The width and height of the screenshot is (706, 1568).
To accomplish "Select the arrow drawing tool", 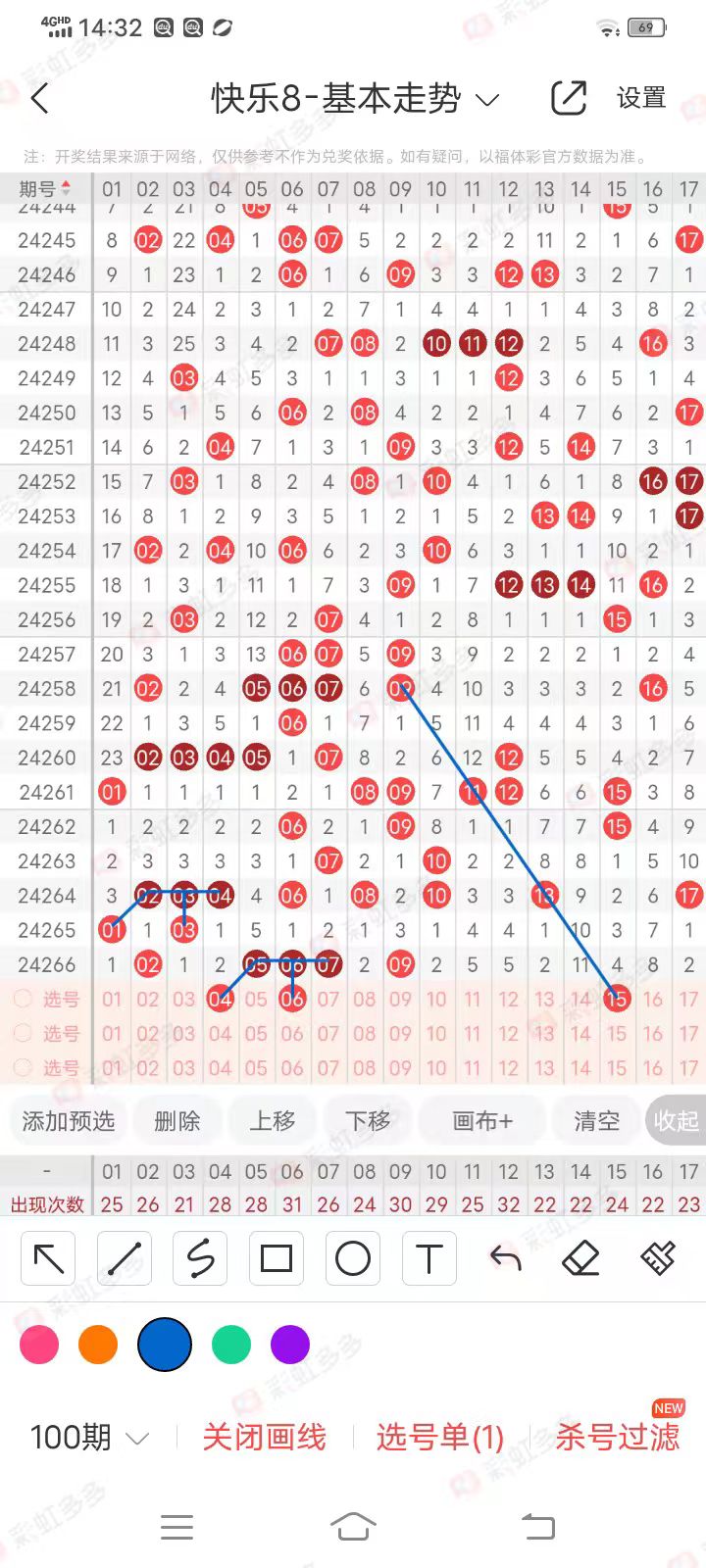I will click(48, 1258).
